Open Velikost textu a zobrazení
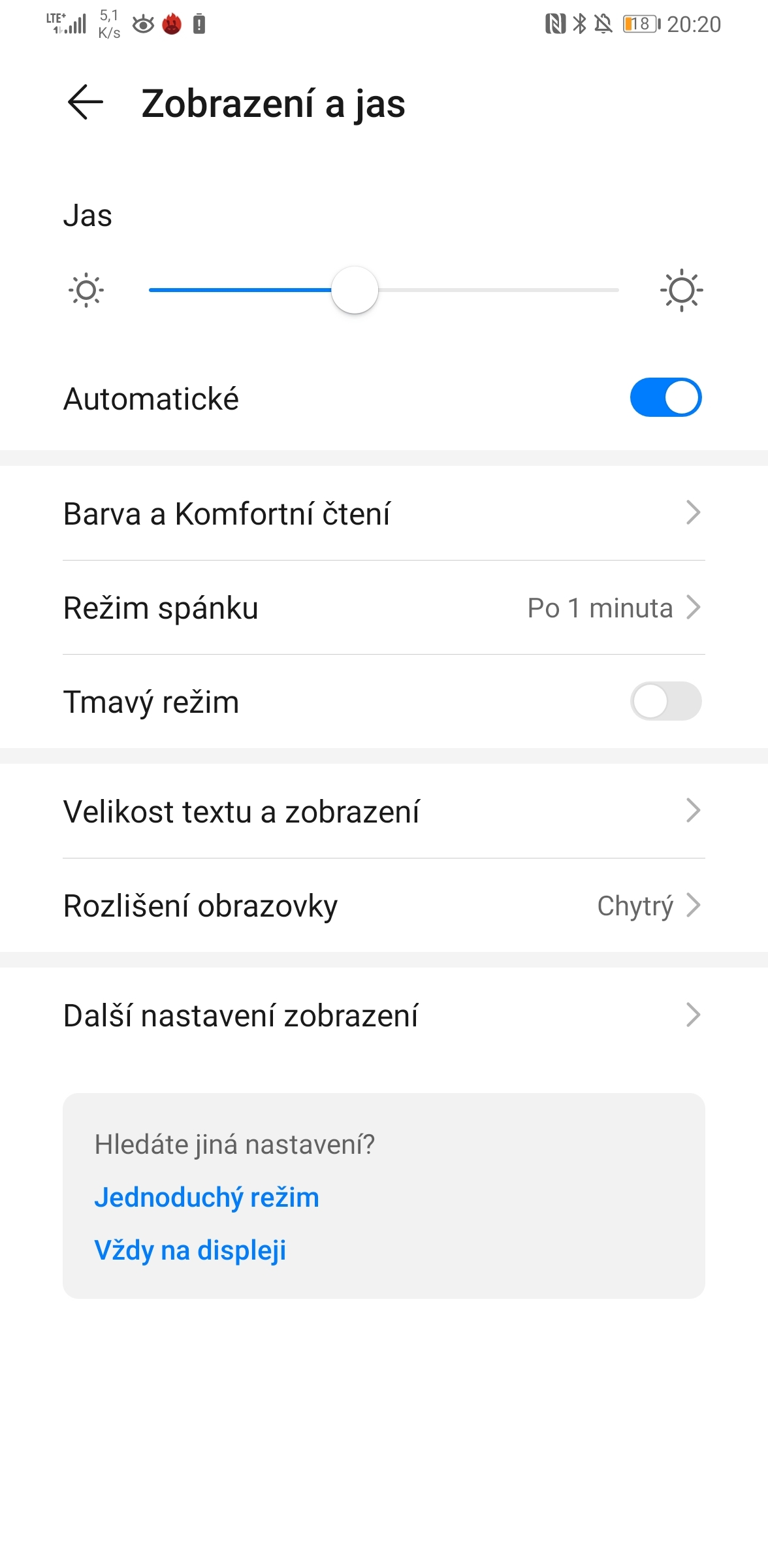768x1568 pixels. coord(384,812)
